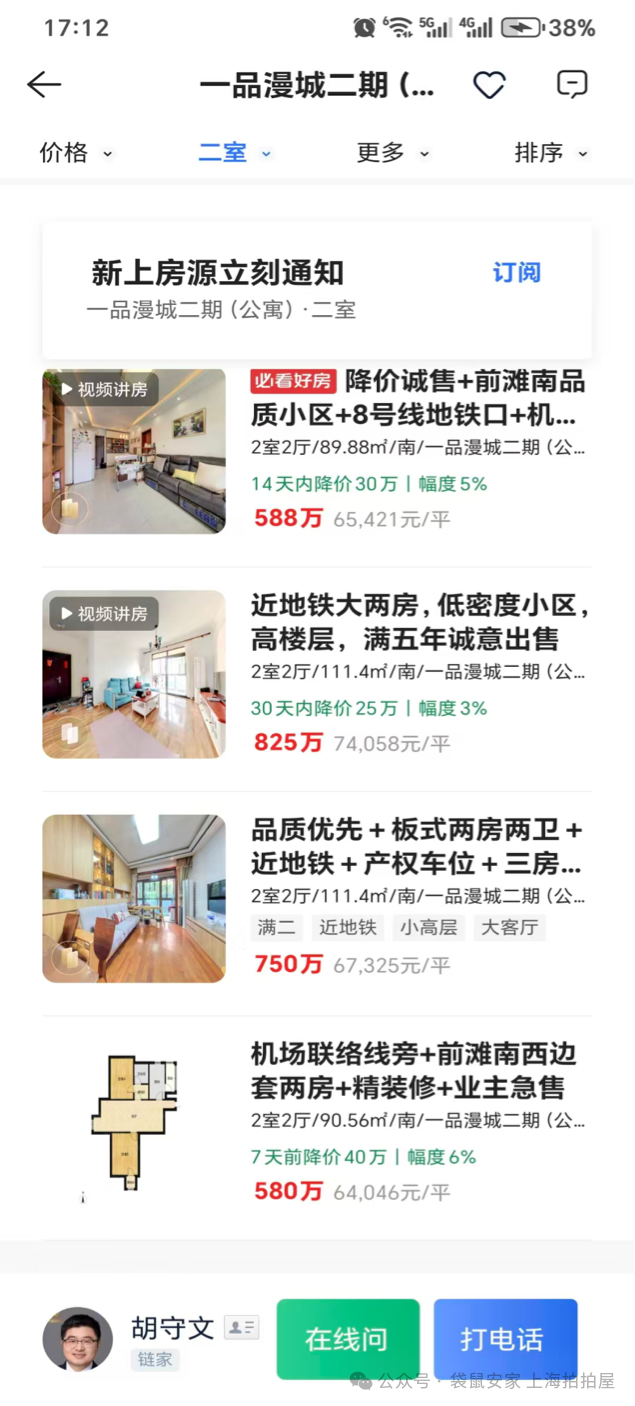Open agent 胡守文's business card icon

(241, 1328)
